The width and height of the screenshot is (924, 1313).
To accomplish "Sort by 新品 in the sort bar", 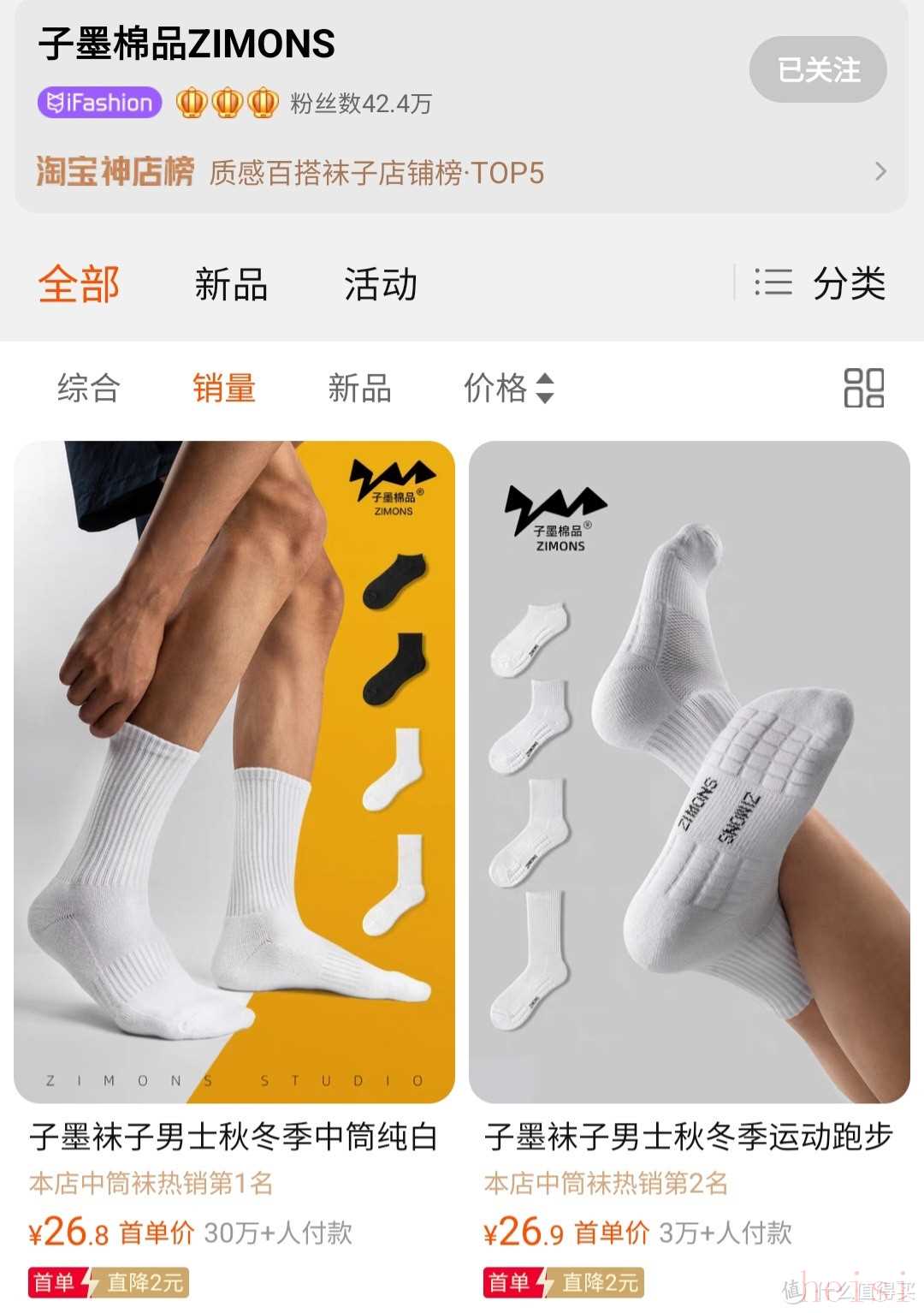I will pos(359,388).
